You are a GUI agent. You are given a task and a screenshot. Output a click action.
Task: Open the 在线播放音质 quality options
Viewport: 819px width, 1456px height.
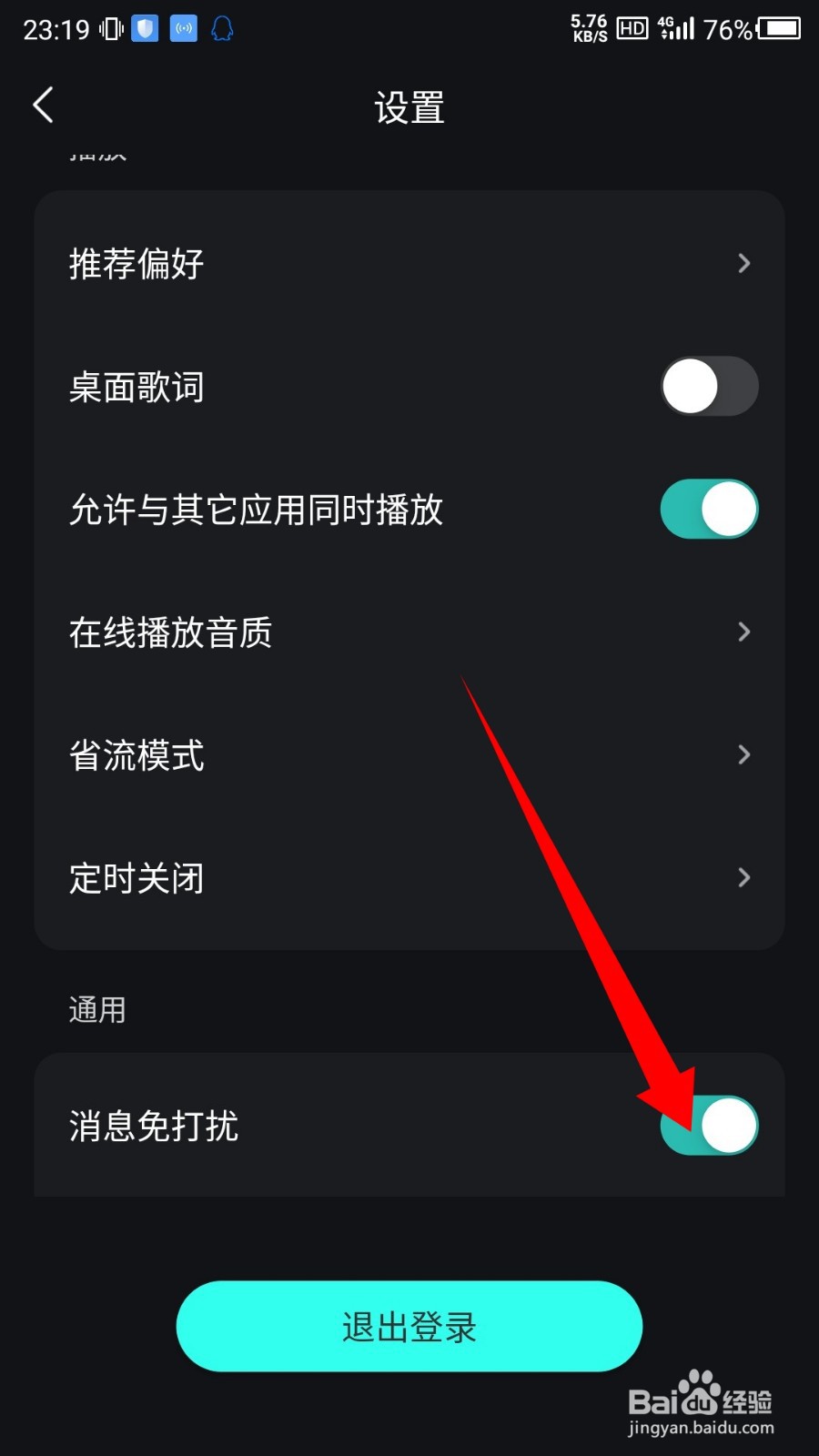(409, 632)
